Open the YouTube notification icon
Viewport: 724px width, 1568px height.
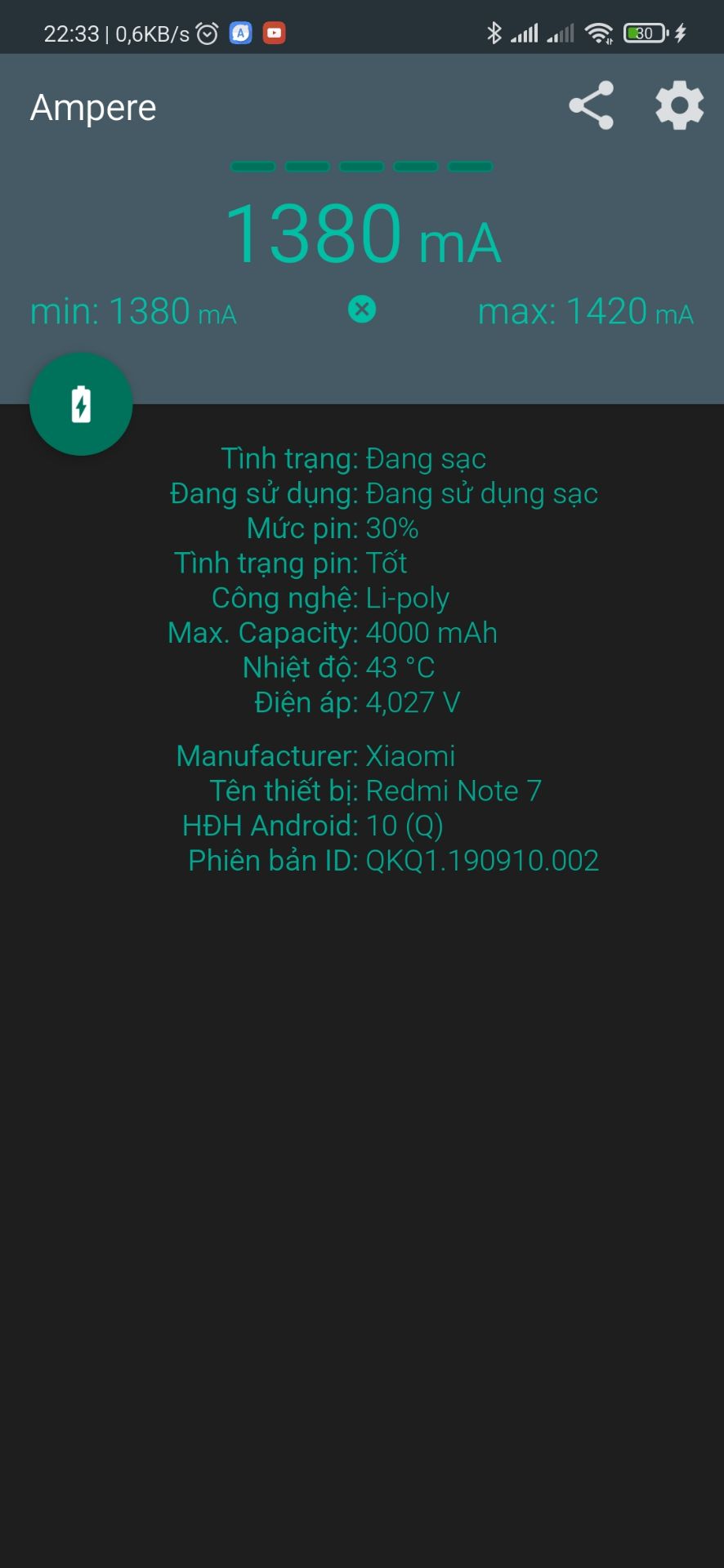pyautogui.click(x=274, y=33)
